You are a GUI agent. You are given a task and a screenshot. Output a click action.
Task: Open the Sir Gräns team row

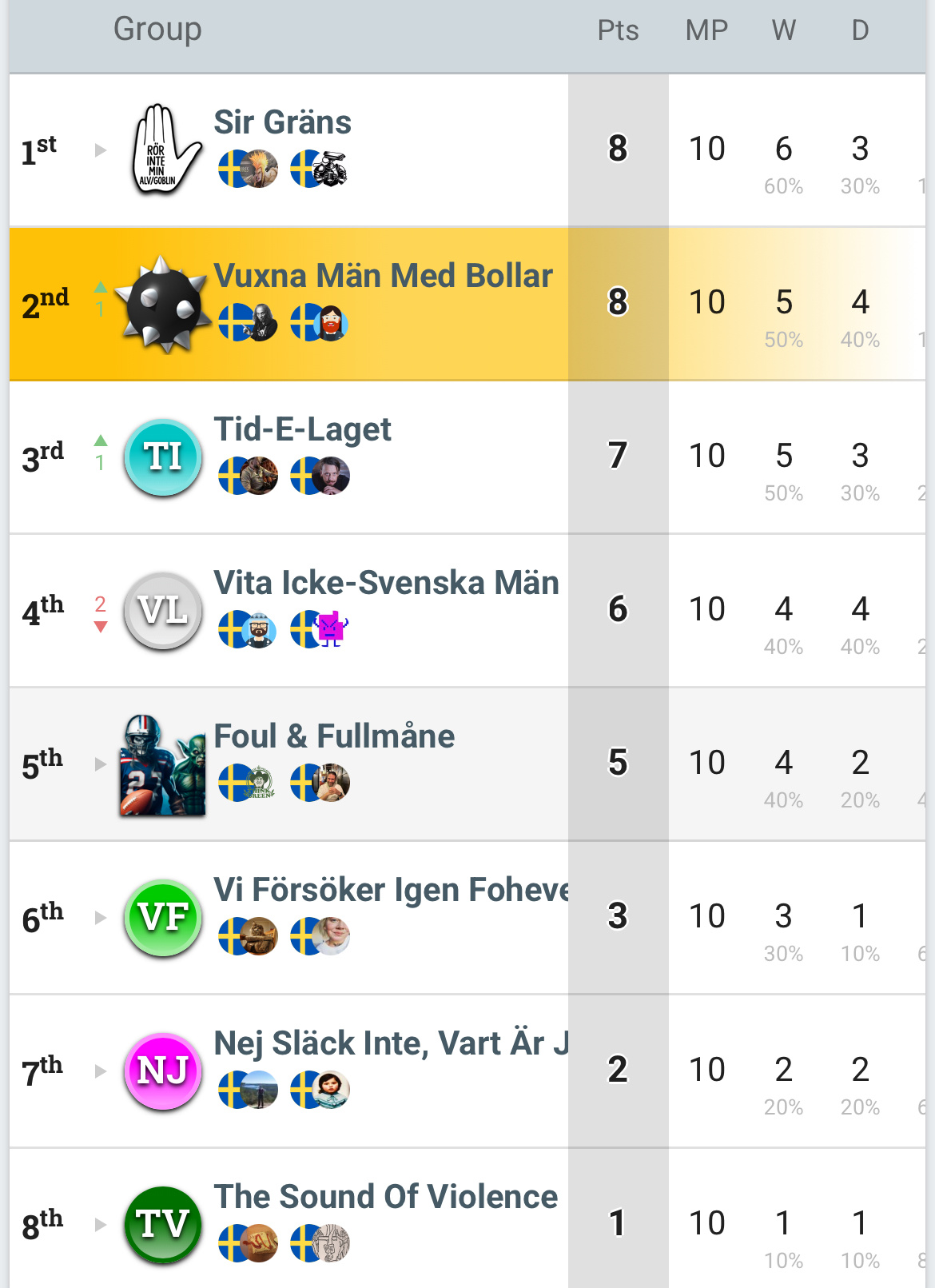click(282, 123)
